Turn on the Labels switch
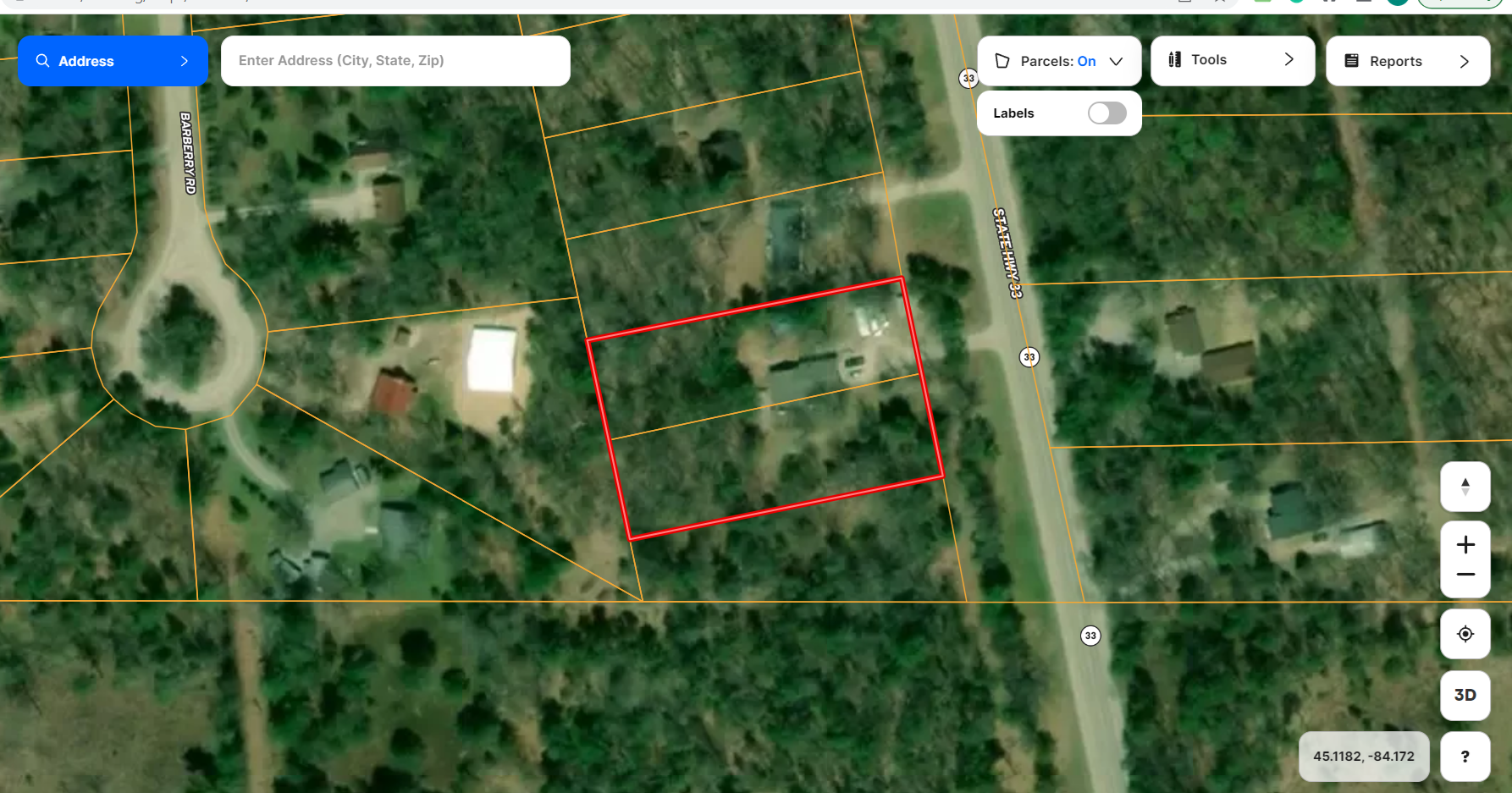The image size is (1512, 793). tap(1106, 113)
